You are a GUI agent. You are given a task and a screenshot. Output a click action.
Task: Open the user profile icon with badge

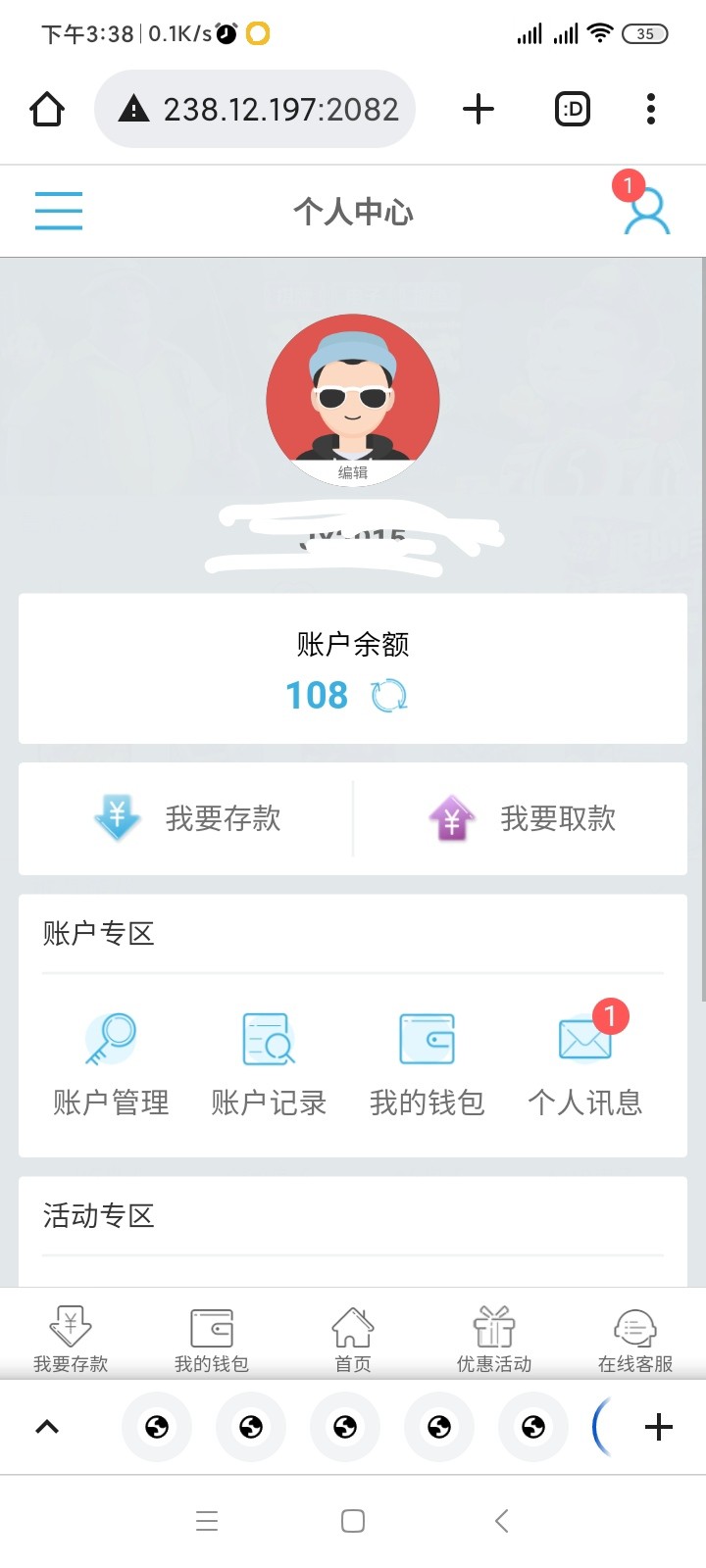point(646,210)
